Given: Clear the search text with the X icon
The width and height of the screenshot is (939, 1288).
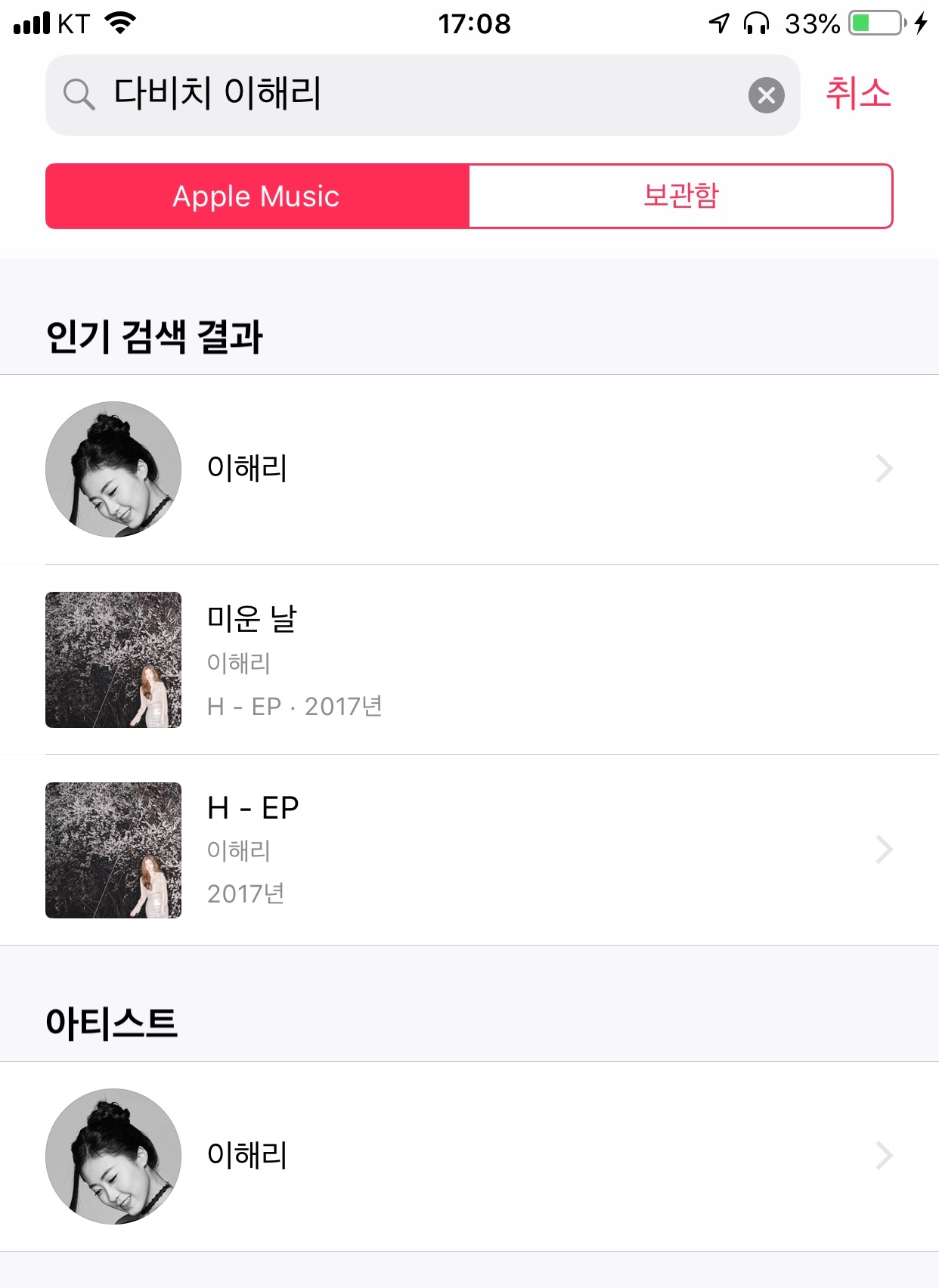Looking at the screenshot, I should tap(766, 95).
